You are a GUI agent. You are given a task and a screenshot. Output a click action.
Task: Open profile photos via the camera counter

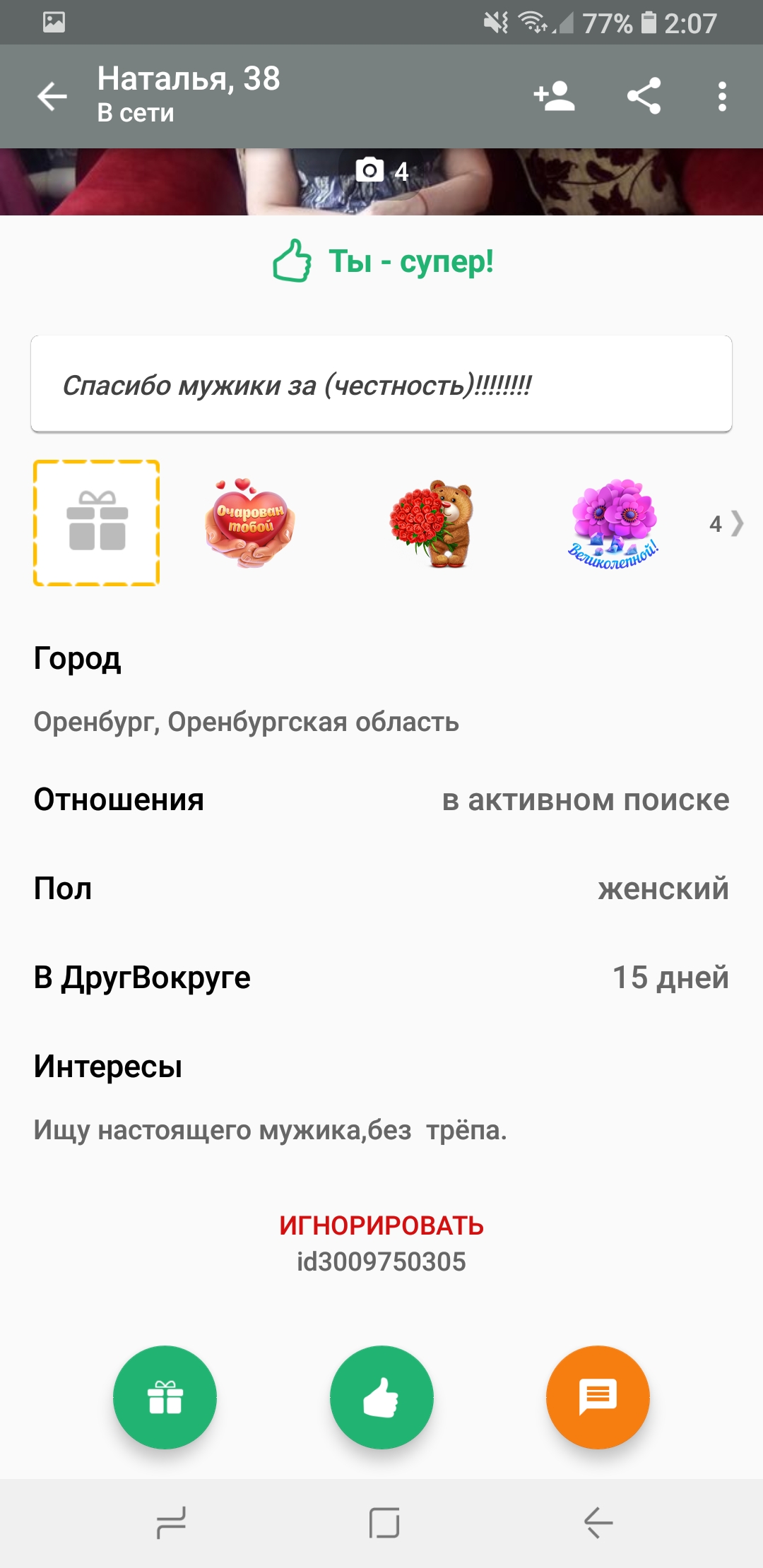coord(382,170)
